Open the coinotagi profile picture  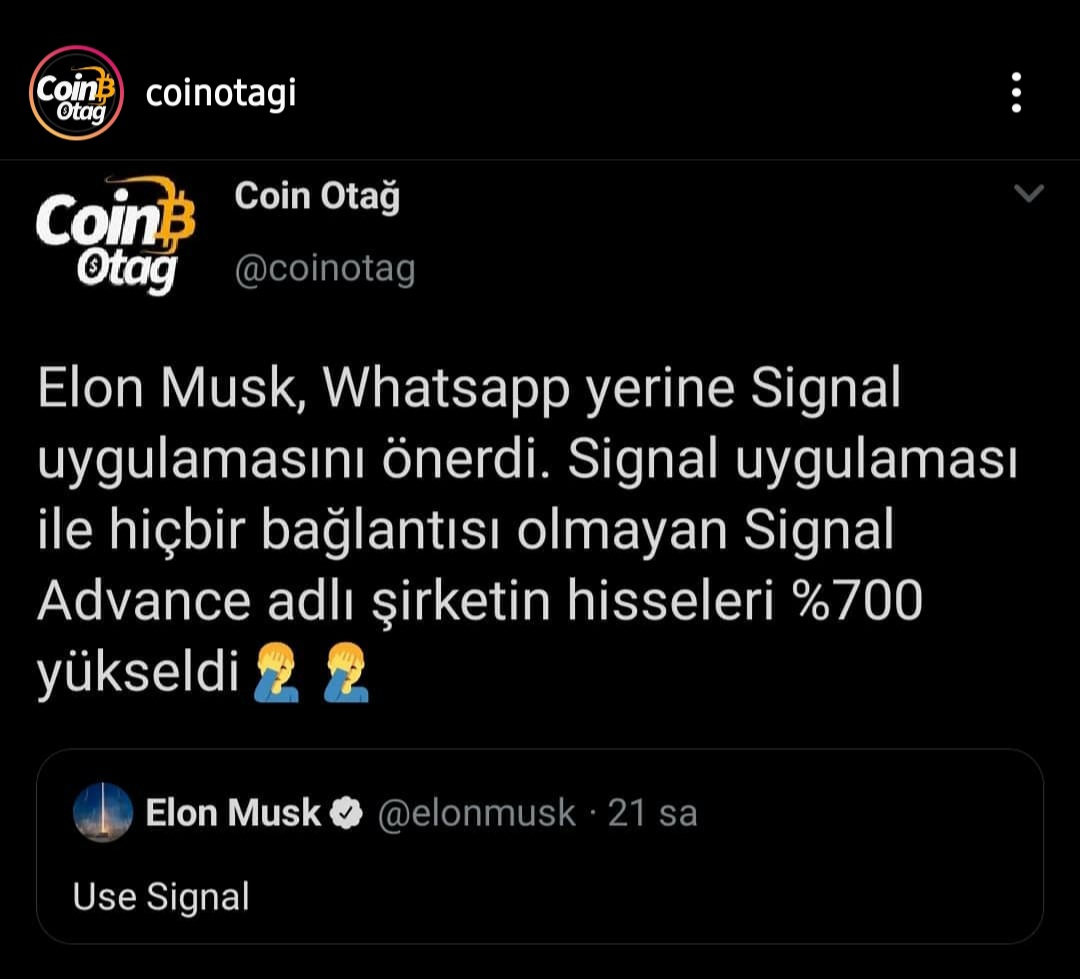[x=76, y=93]
